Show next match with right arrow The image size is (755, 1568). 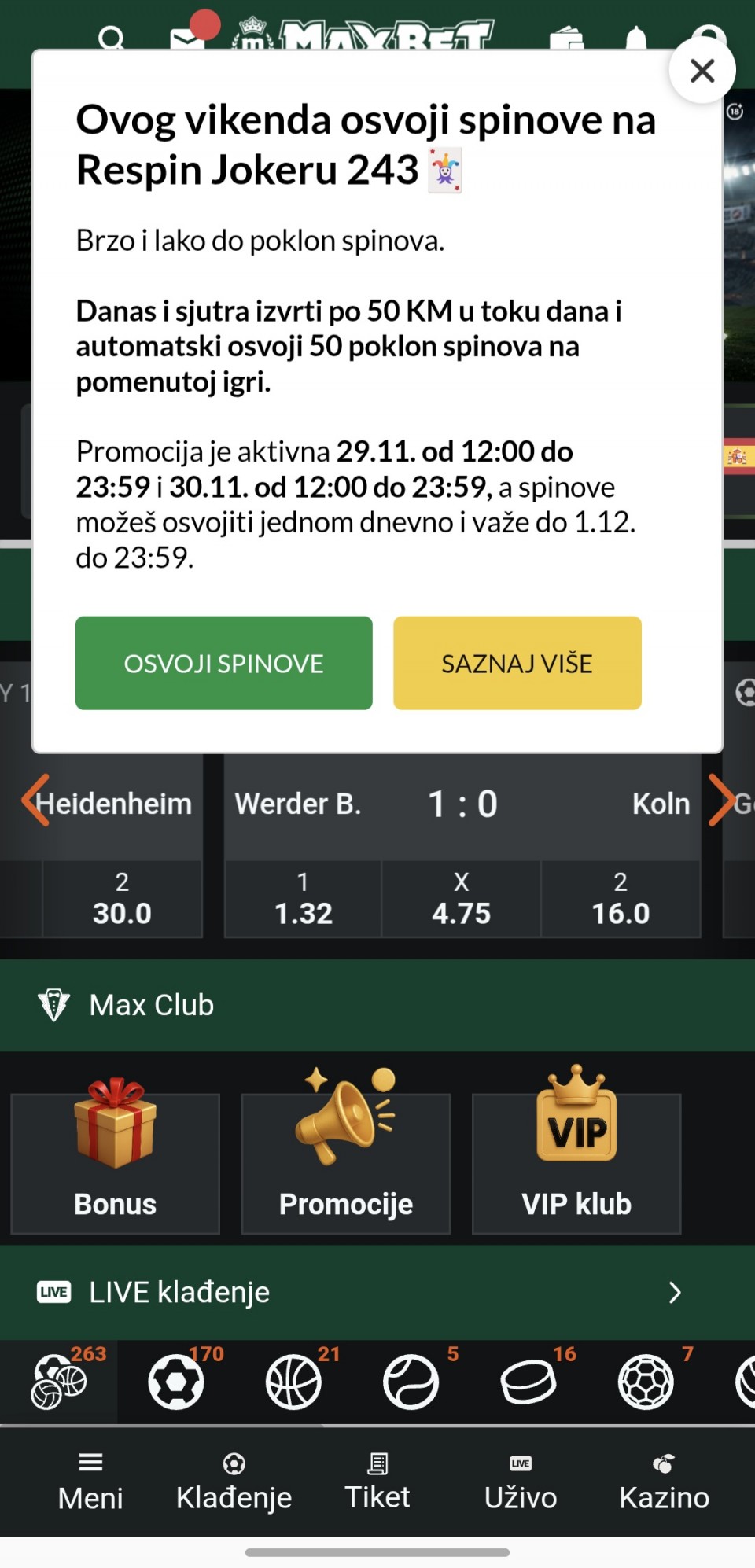[x=720, y=801]
